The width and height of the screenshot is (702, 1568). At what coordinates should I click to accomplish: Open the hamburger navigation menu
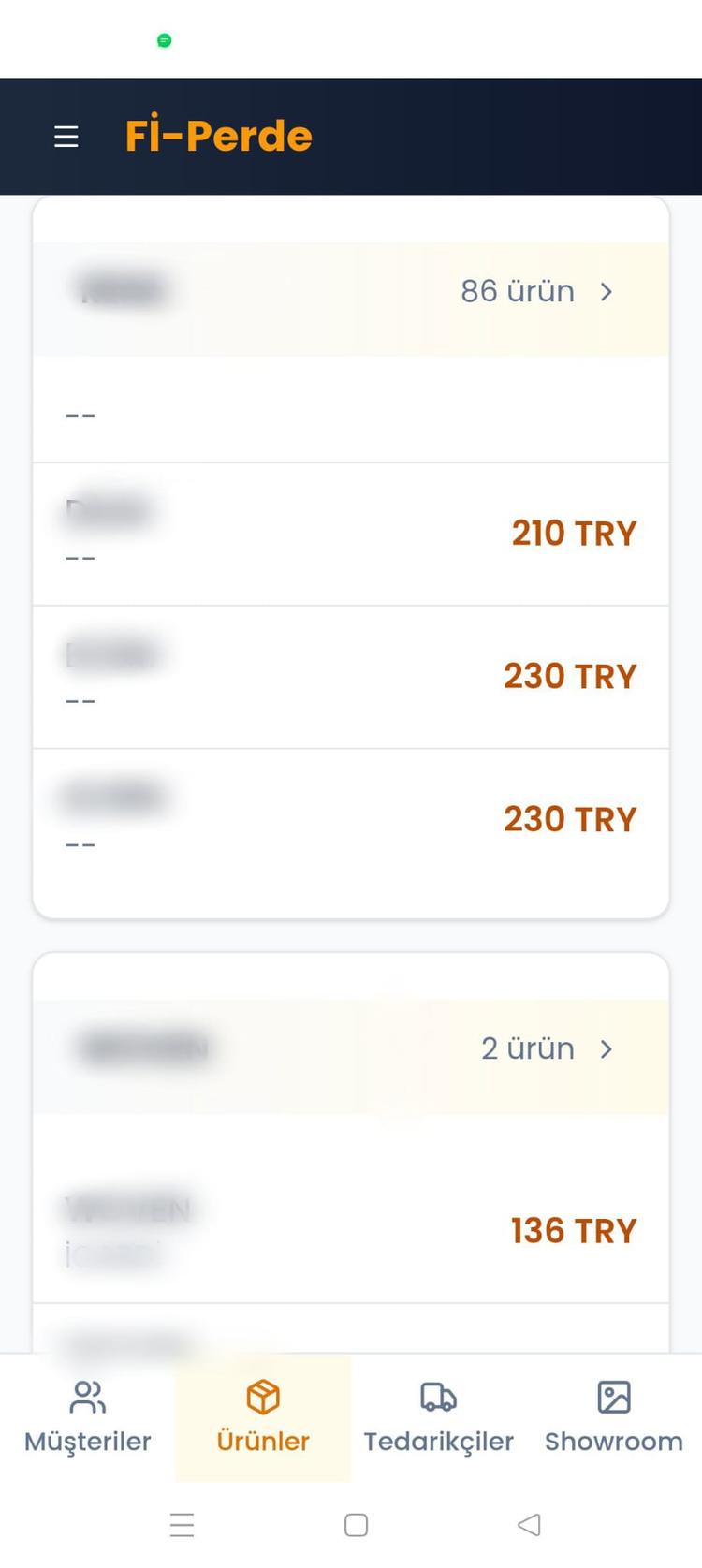[66, 136]
